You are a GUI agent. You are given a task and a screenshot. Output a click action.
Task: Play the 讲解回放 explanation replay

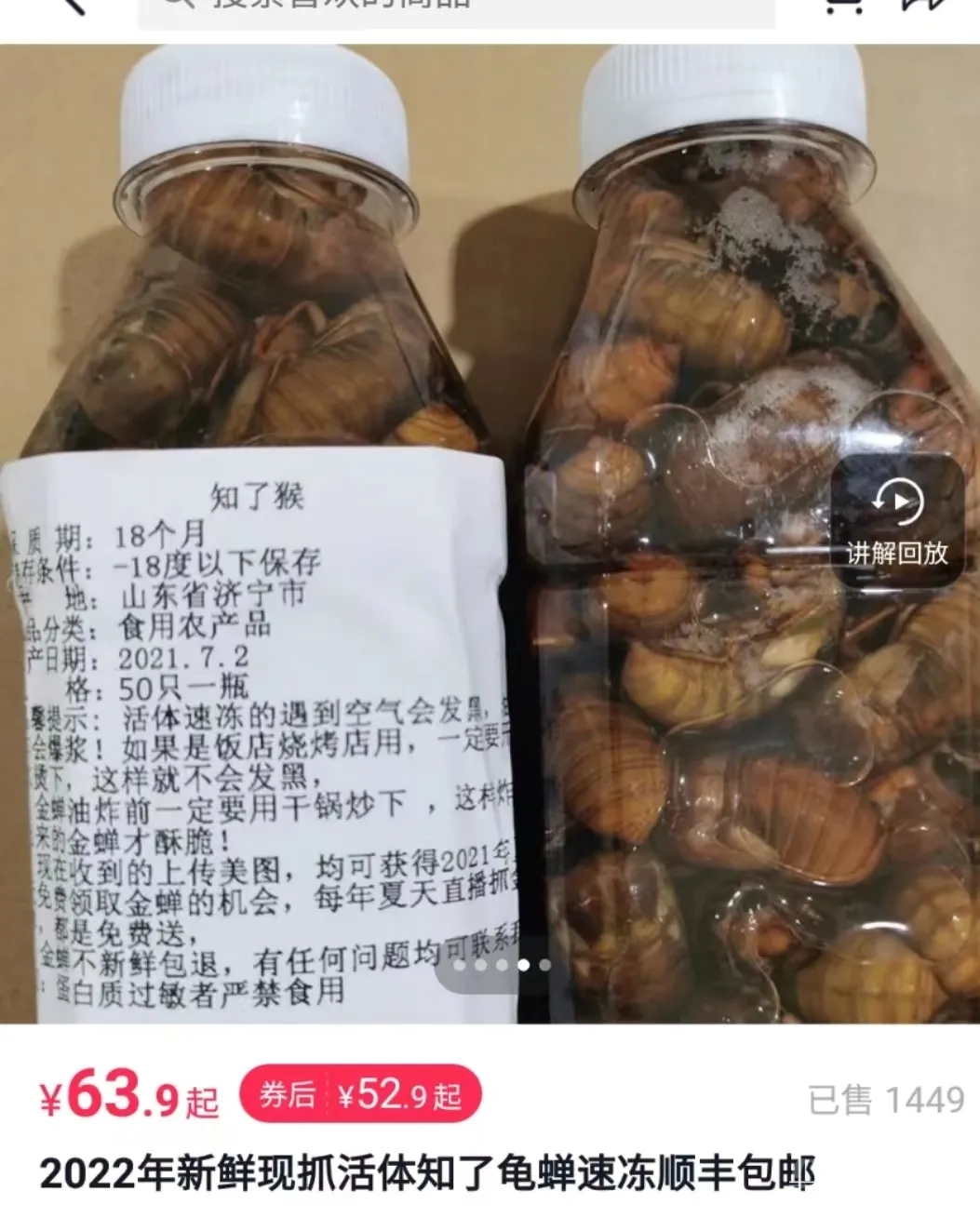pos(896,521)
